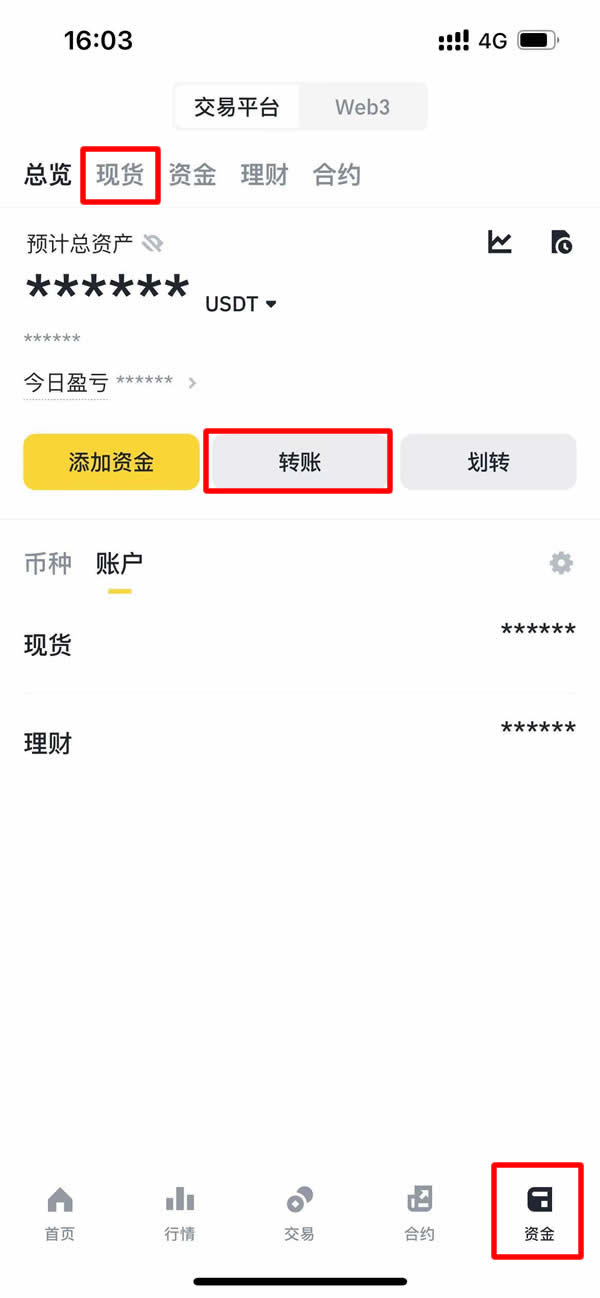Select the 交易平台 segment

[x=236, y=107]
